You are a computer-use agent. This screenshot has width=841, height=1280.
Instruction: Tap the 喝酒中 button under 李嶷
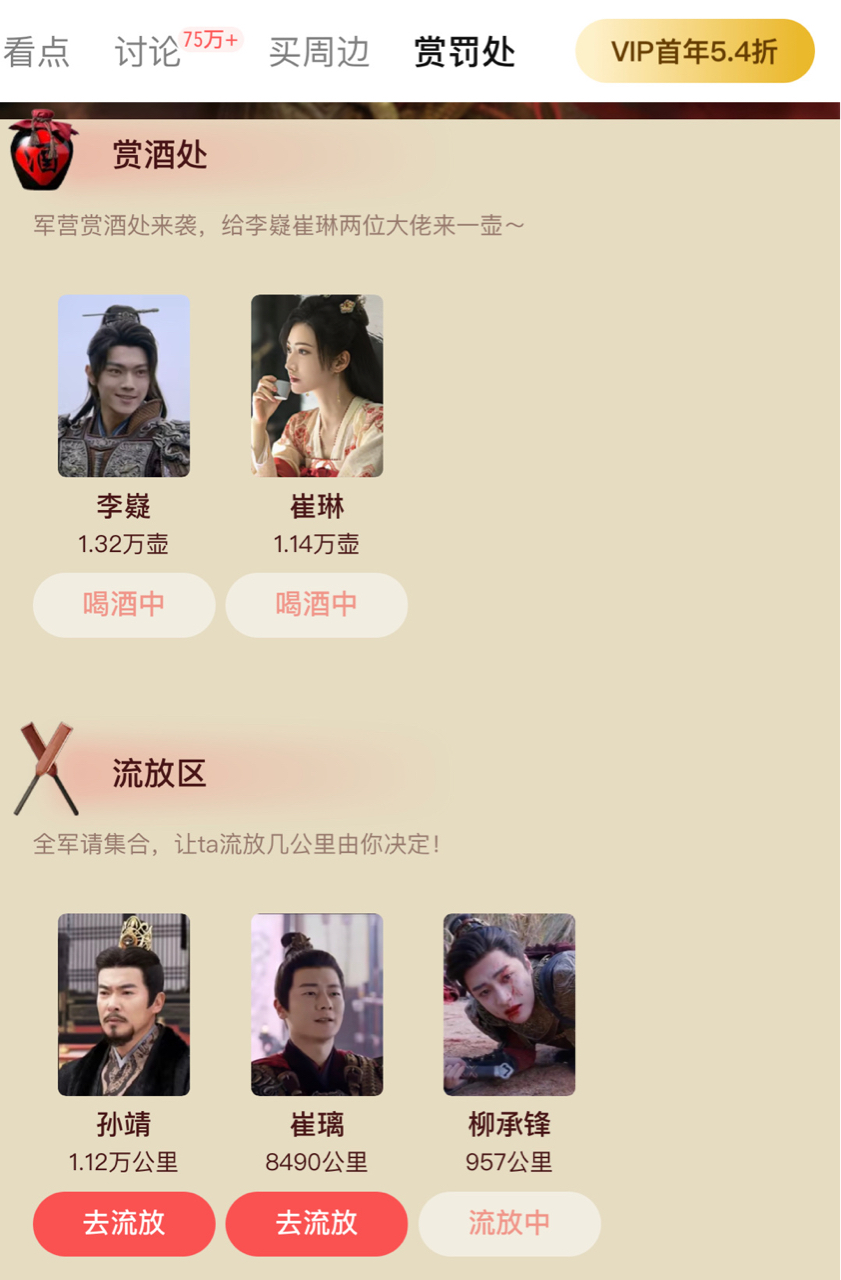(124, 605)
